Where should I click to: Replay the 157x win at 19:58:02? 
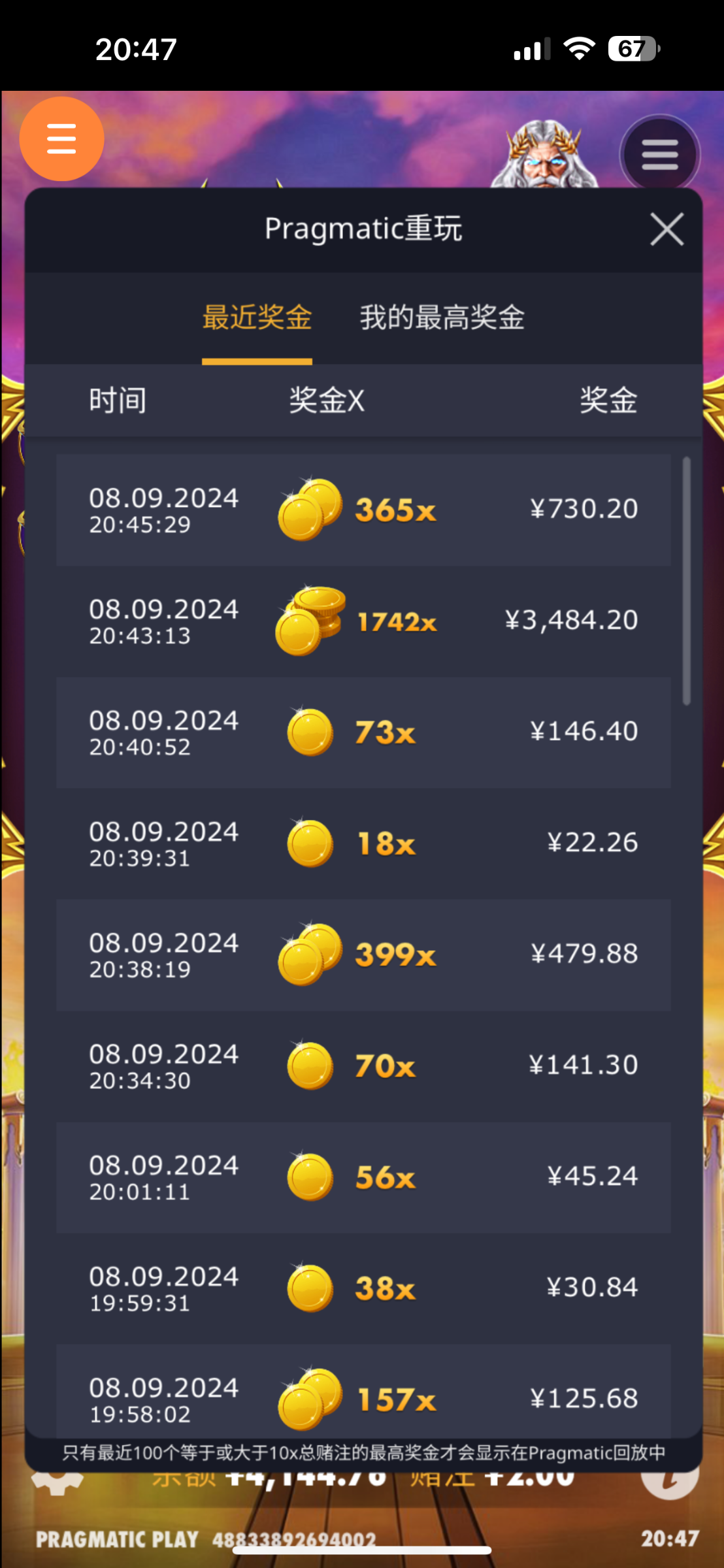point(363,1395)
